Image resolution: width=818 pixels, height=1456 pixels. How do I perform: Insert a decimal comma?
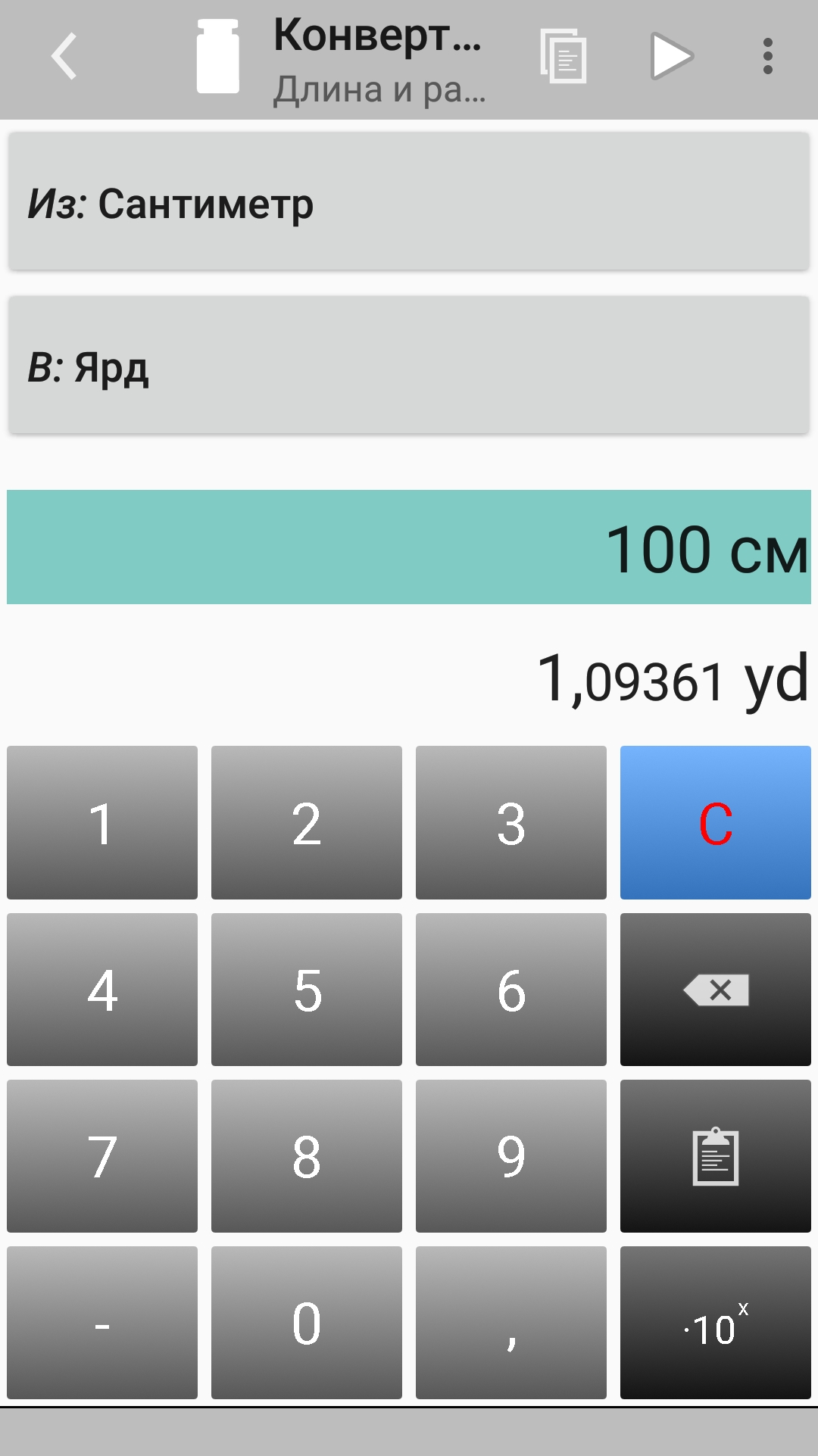click(511, 1323)
